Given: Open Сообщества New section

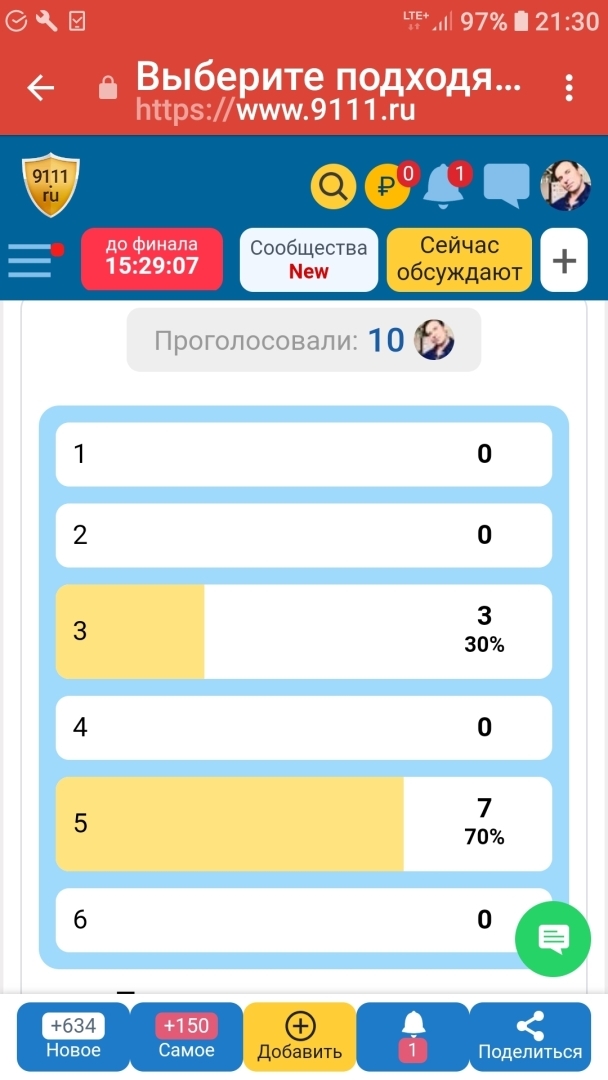Looking at the screenshot, I should [309, 259].
